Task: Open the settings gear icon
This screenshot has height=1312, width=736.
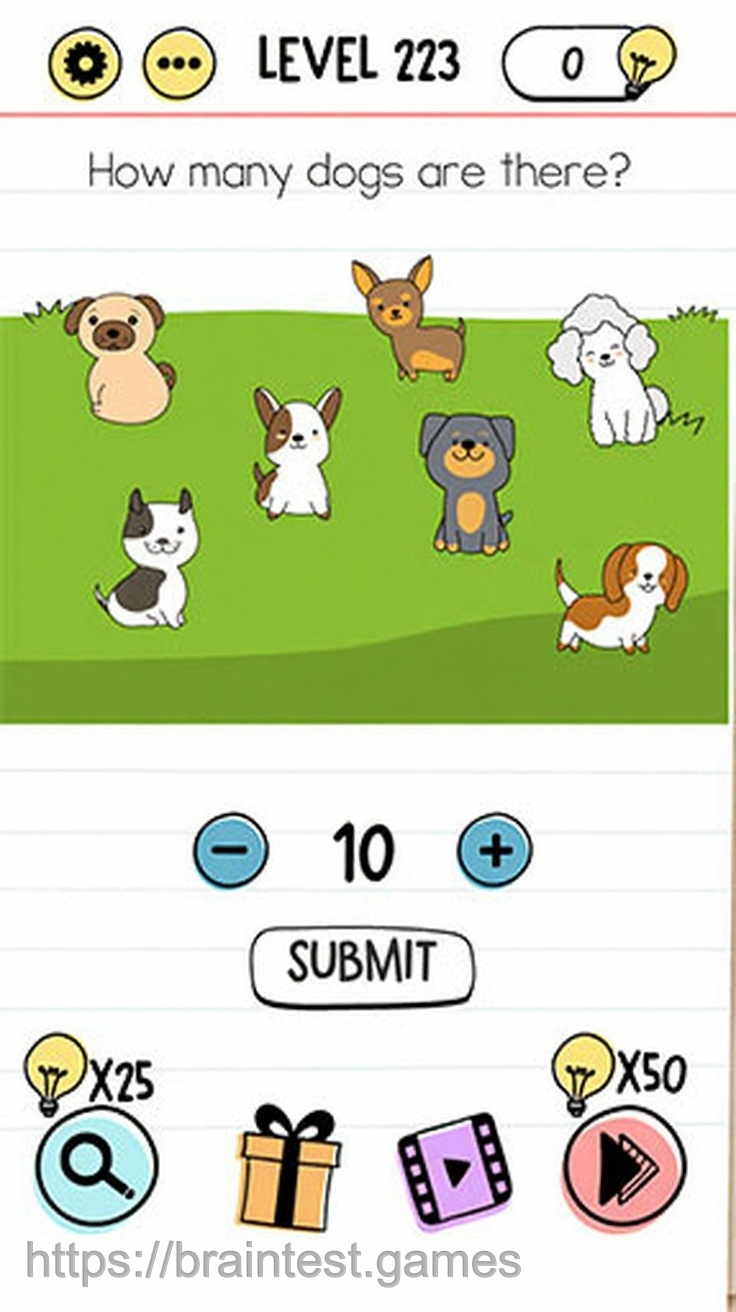Action: (x=85, y=63)
